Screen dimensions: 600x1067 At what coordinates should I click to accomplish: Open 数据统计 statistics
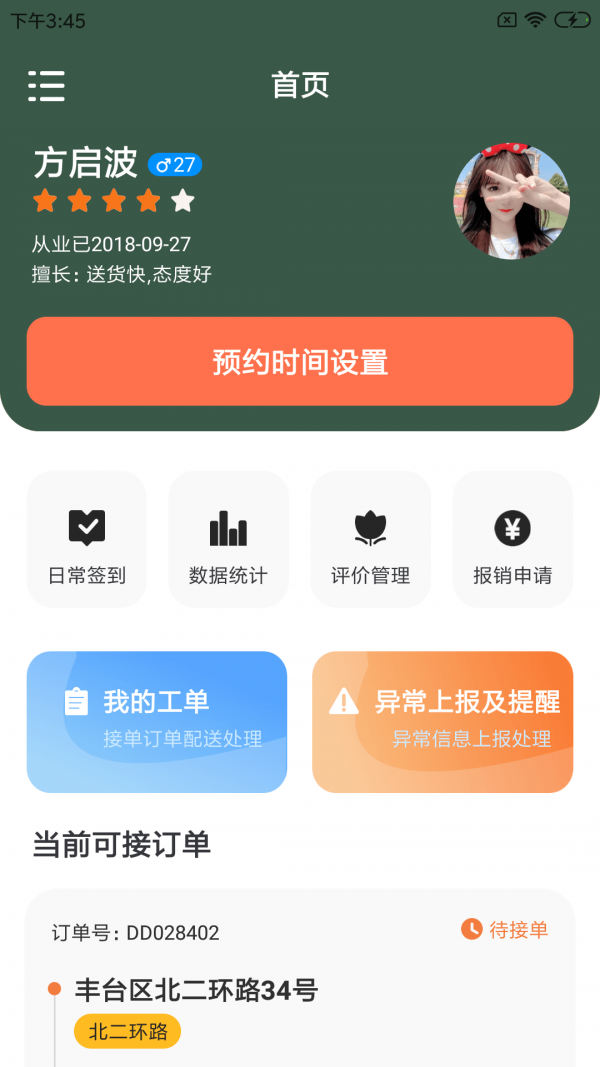[x=228, y=540]
